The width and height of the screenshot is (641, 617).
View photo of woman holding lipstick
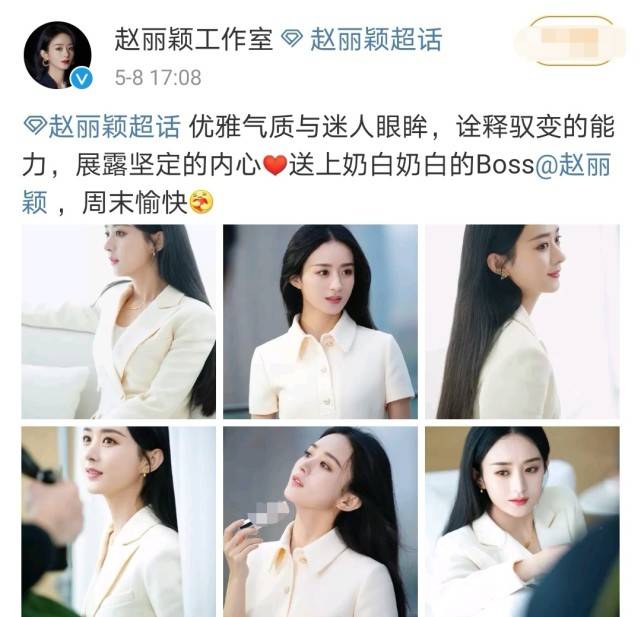(x=320, y=520)
